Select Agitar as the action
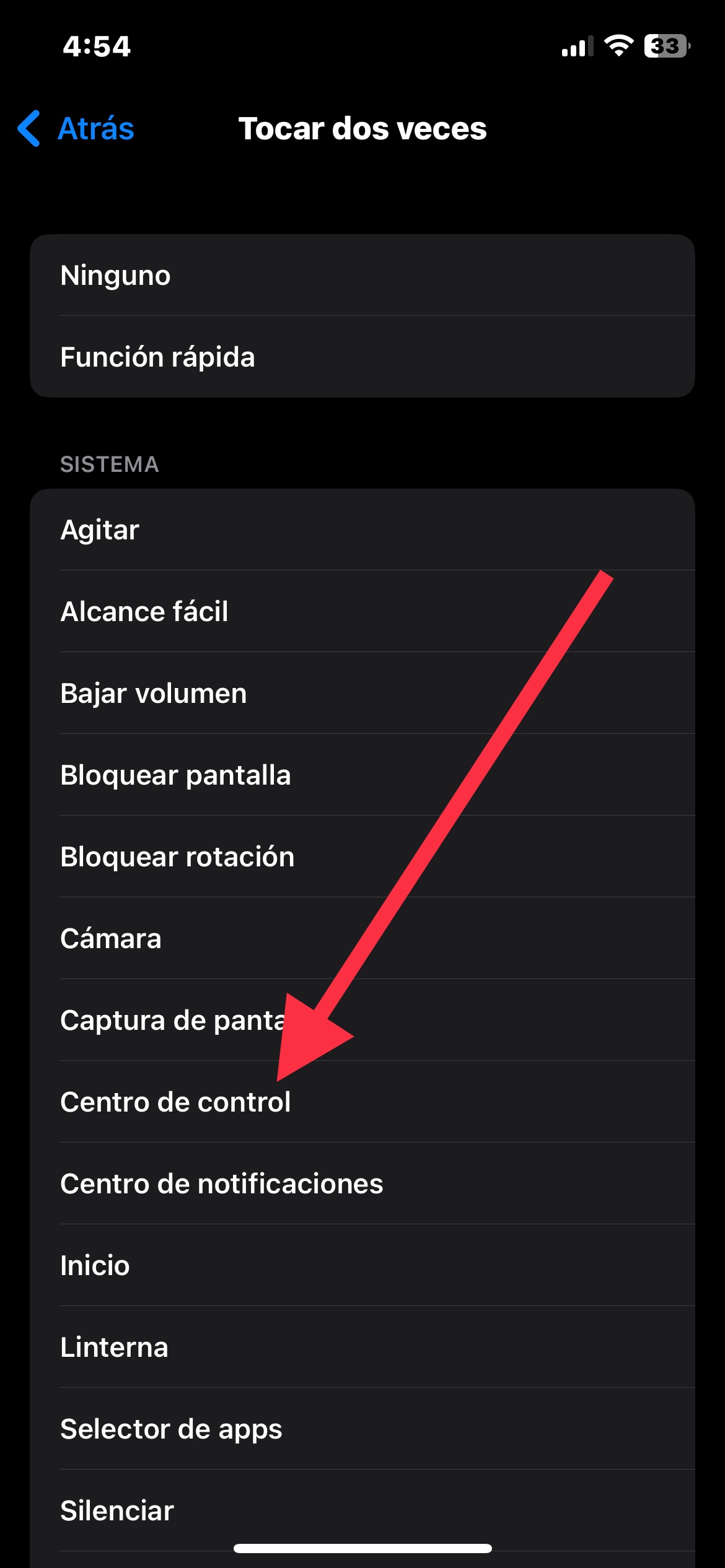This screenshot has width=725, height=1568. coord(362,529)
